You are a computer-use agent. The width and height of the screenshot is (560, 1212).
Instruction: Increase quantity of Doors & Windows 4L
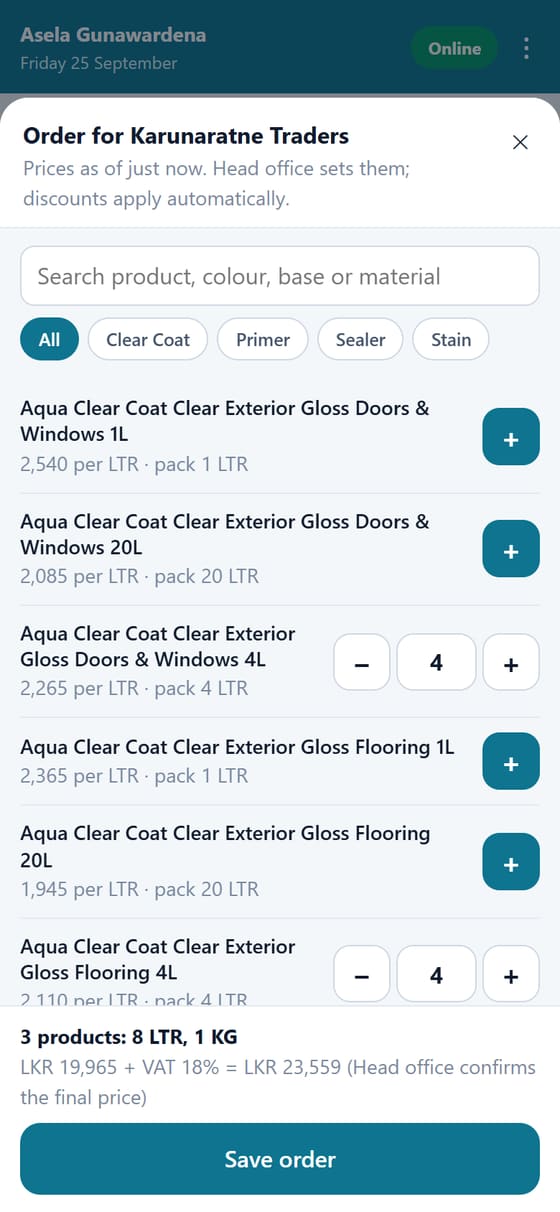coord(511,661)
